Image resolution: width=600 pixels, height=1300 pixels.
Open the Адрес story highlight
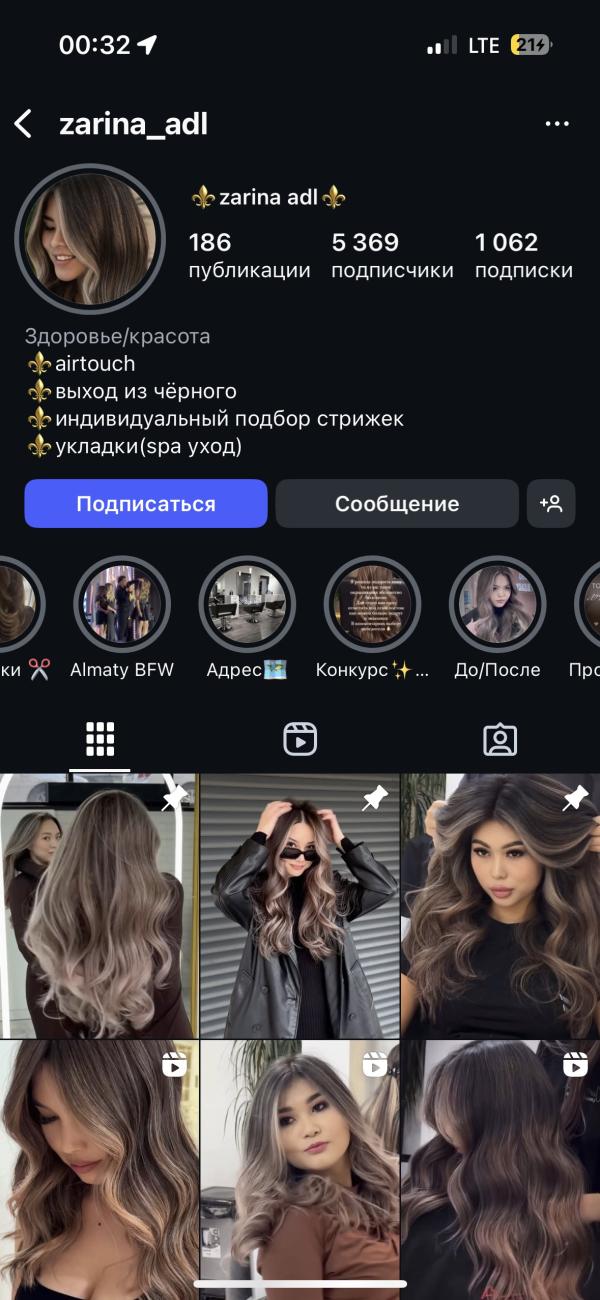247,605
